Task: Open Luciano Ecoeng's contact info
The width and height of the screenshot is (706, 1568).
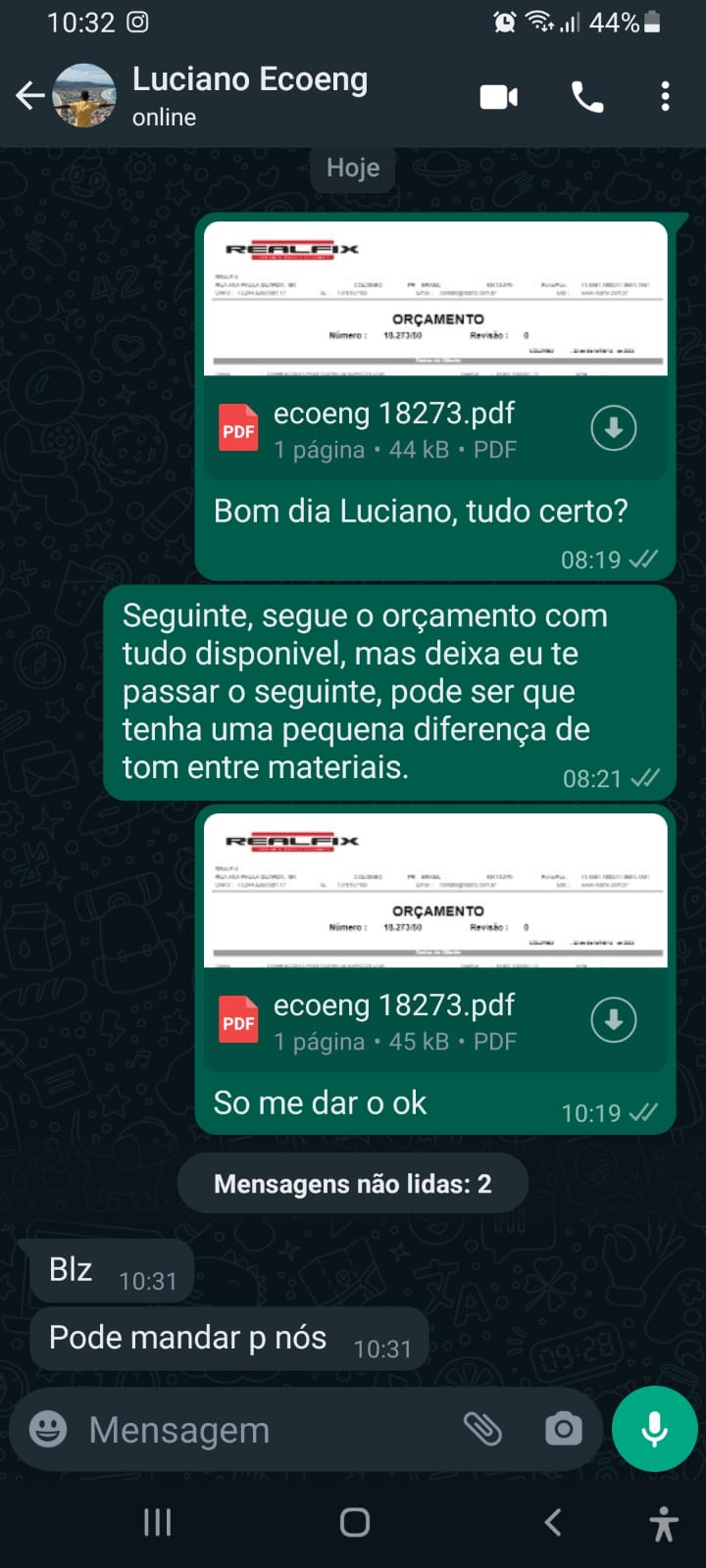Action: pyautogui.click(x=250, y=95)
